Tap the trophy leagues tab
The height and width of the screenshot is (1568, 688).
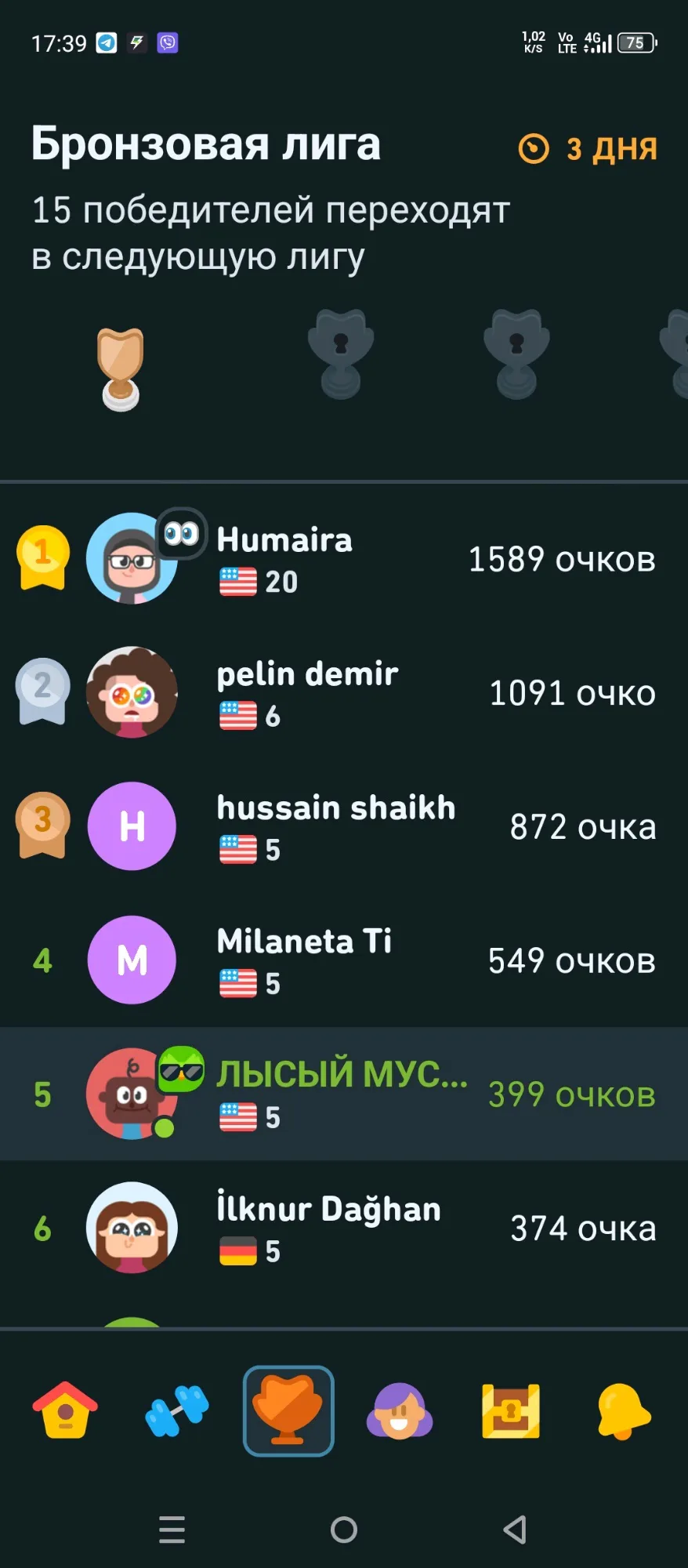tap(288, 1410)
